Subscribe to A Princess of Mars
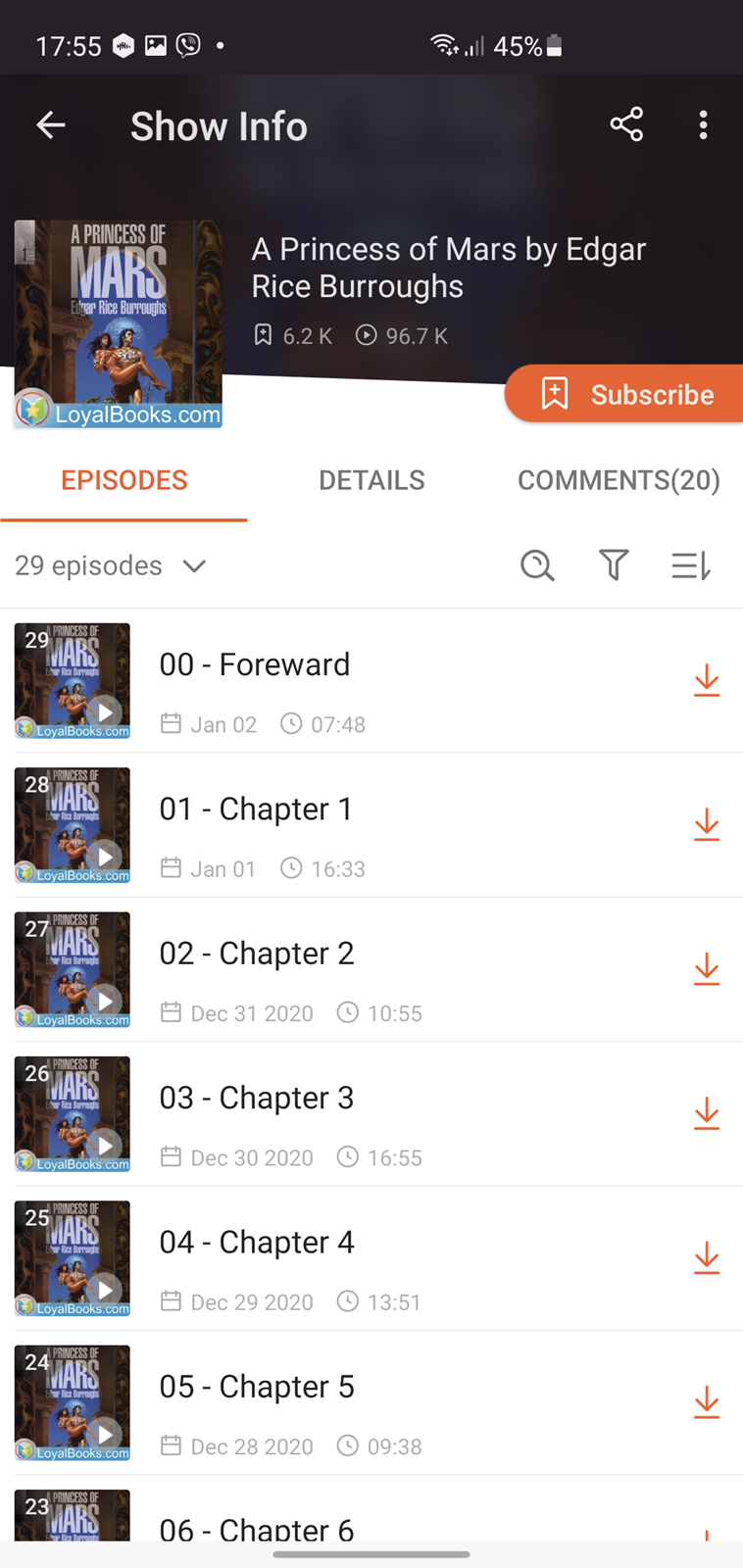 (x=624, y=394)
